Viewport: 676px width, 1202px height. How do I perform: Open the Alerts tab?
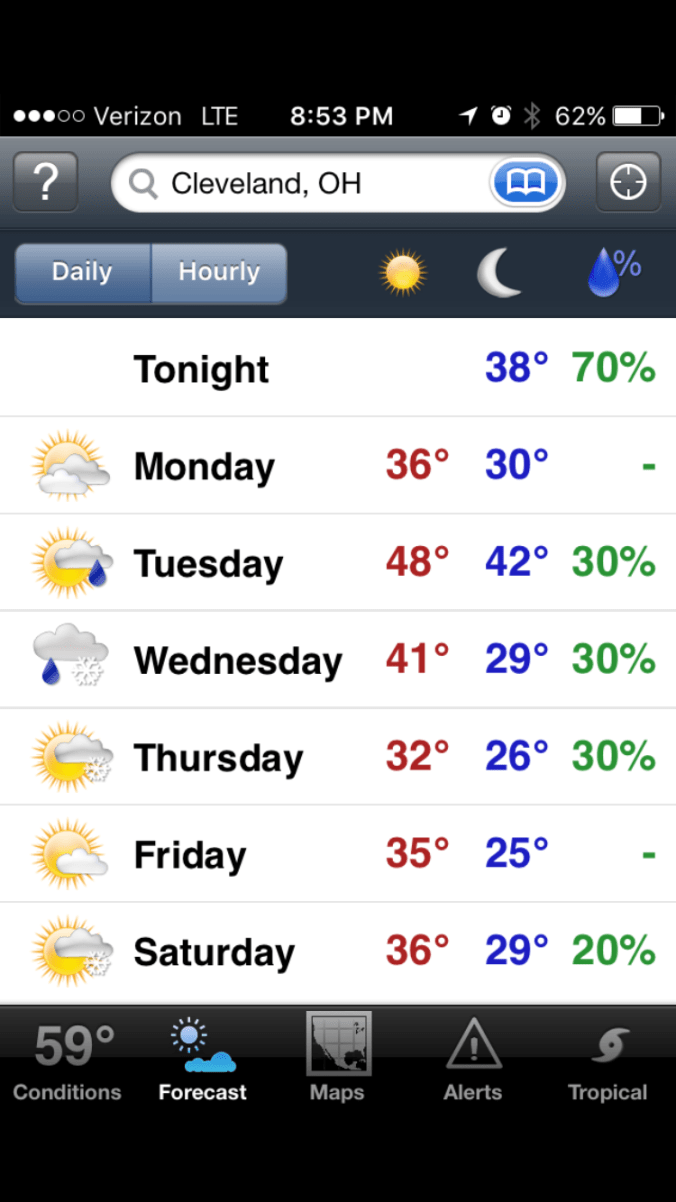pos(473,1062)
